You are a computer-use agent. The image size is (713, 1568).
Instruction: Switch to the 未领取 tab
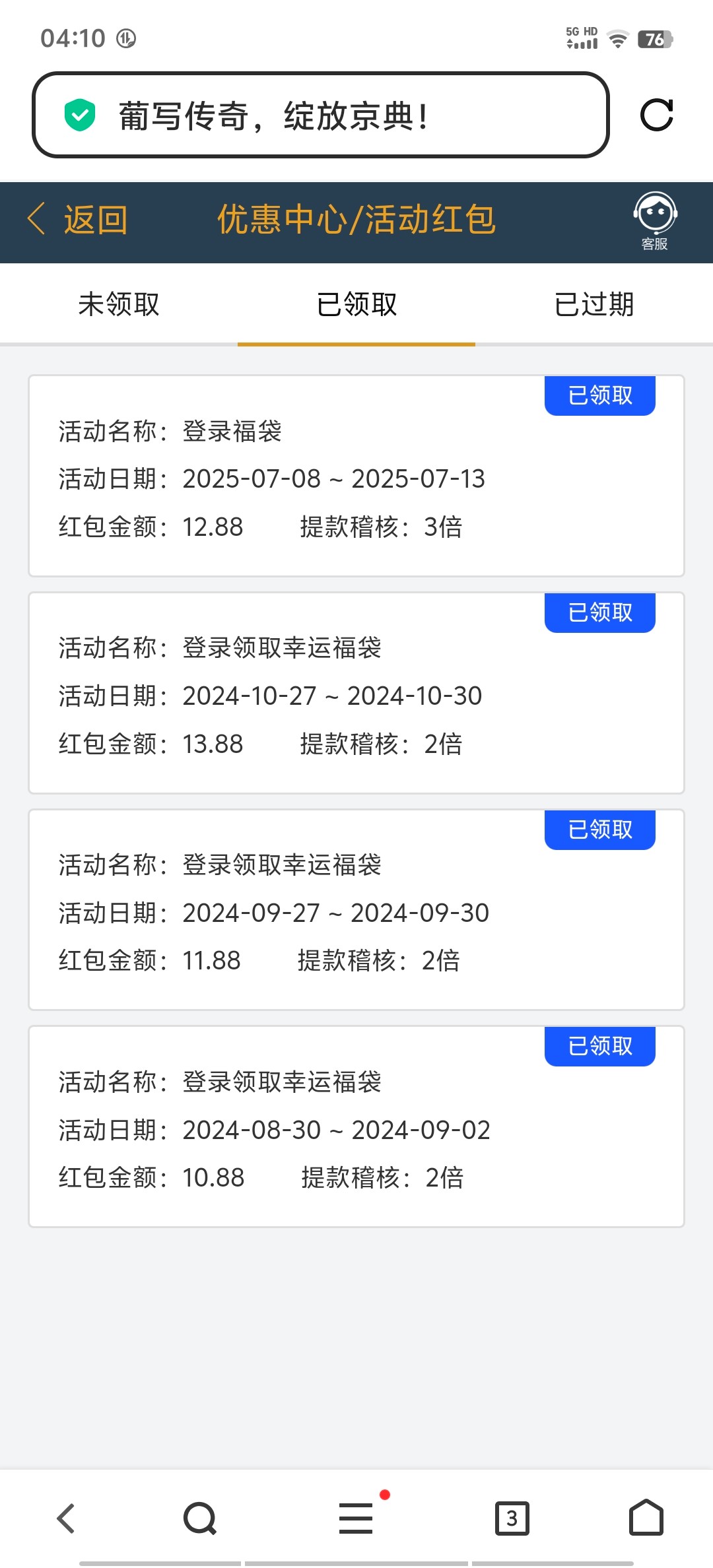pos(119,304)
